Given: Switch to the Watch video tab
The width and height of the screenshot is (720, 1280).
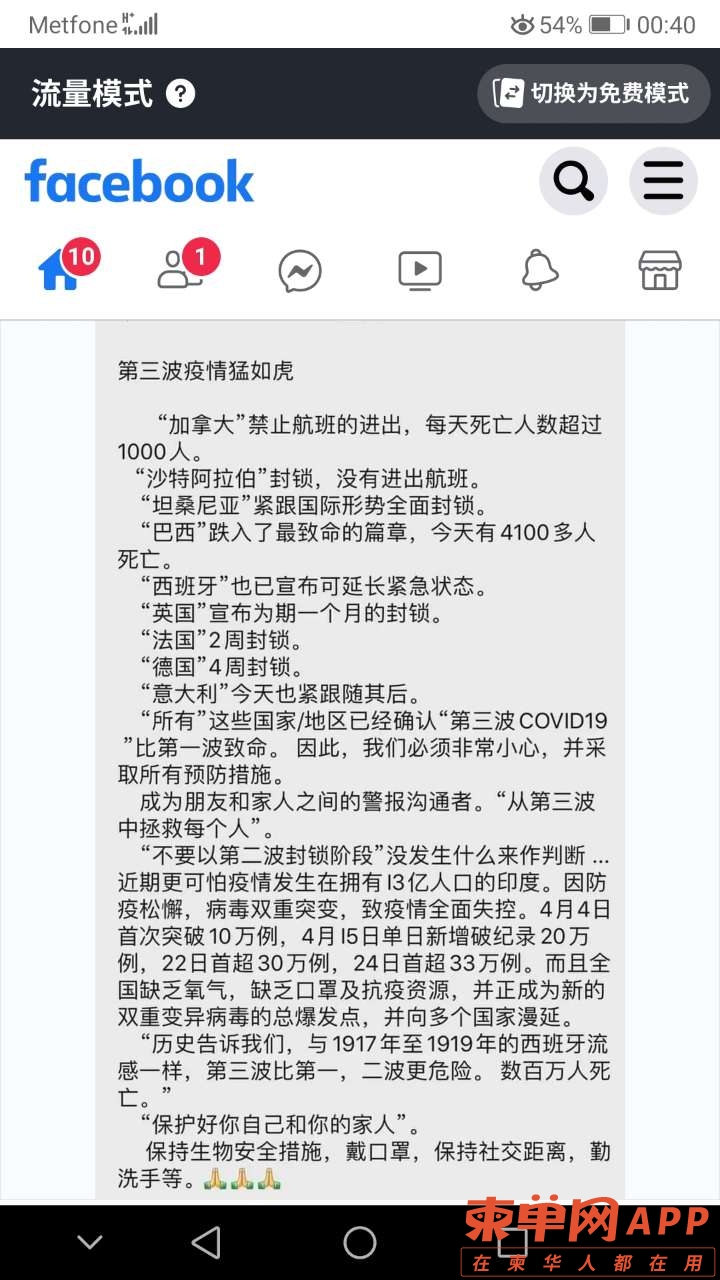Looking at the screenshot, I should [x=420, y=270].
